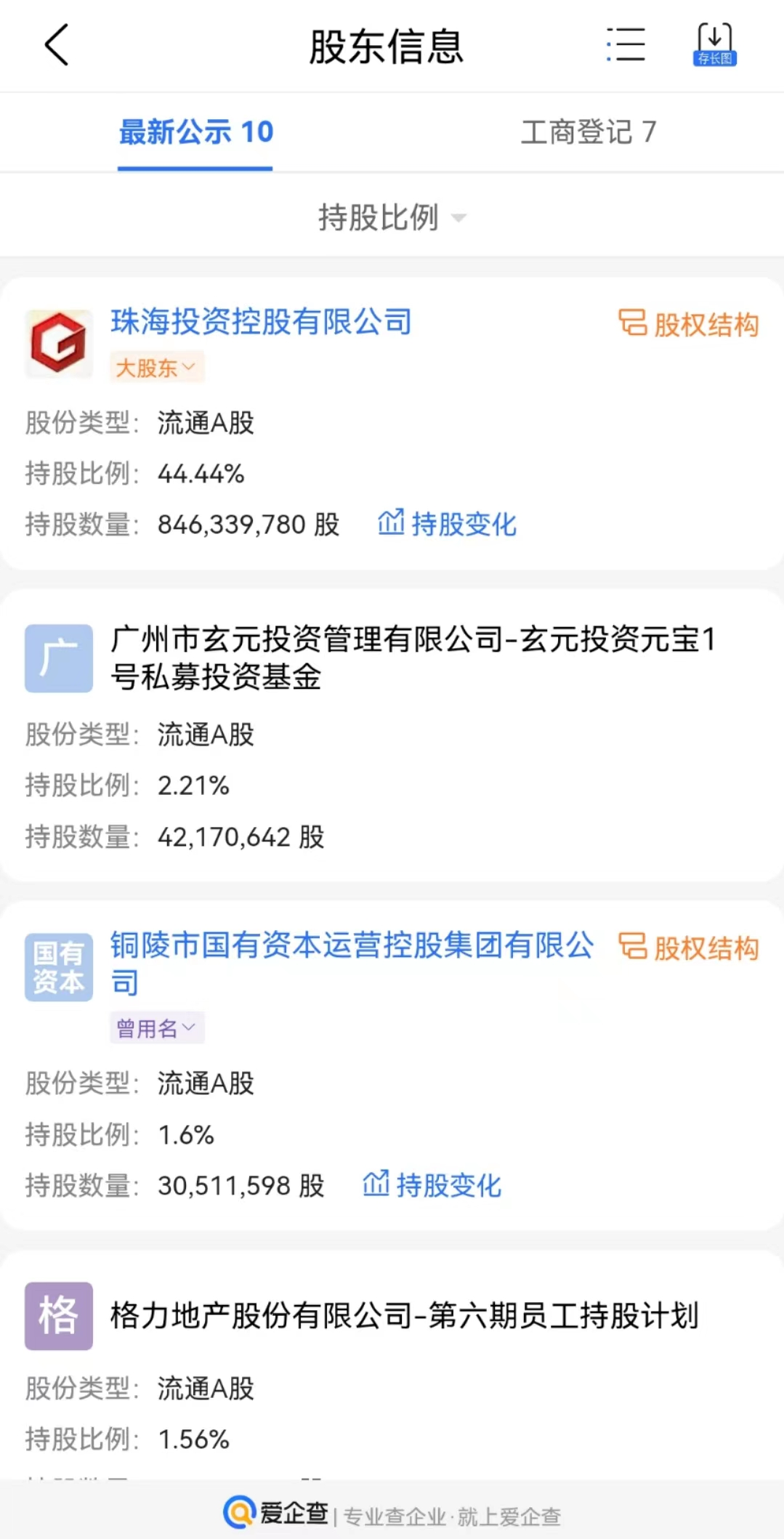Expand the 曾用名 tag
This screenshot has height=1539, width=784.
click(x=156, y=1028)
